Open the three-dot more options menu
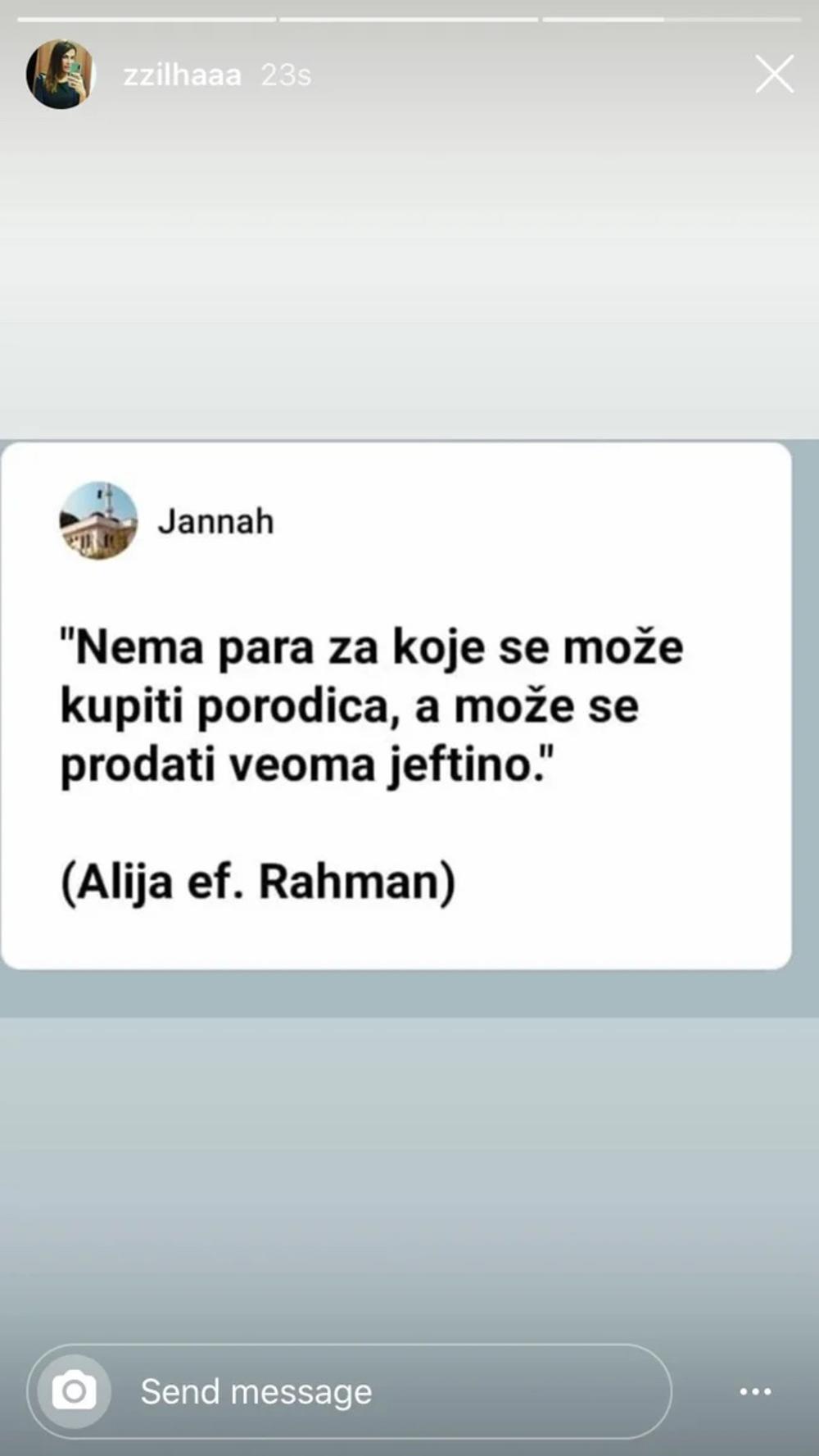This screenshot has height=1456, width=819. [754, 1391]
